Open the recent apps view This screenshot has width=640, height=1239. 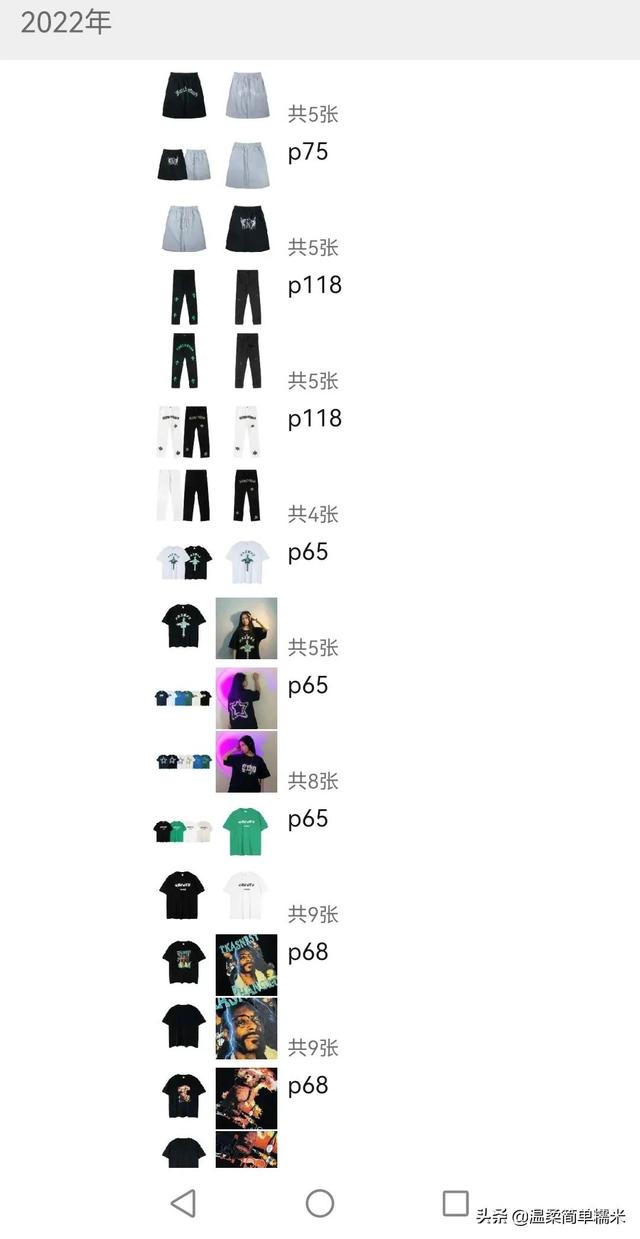(x=455, y=1203)
